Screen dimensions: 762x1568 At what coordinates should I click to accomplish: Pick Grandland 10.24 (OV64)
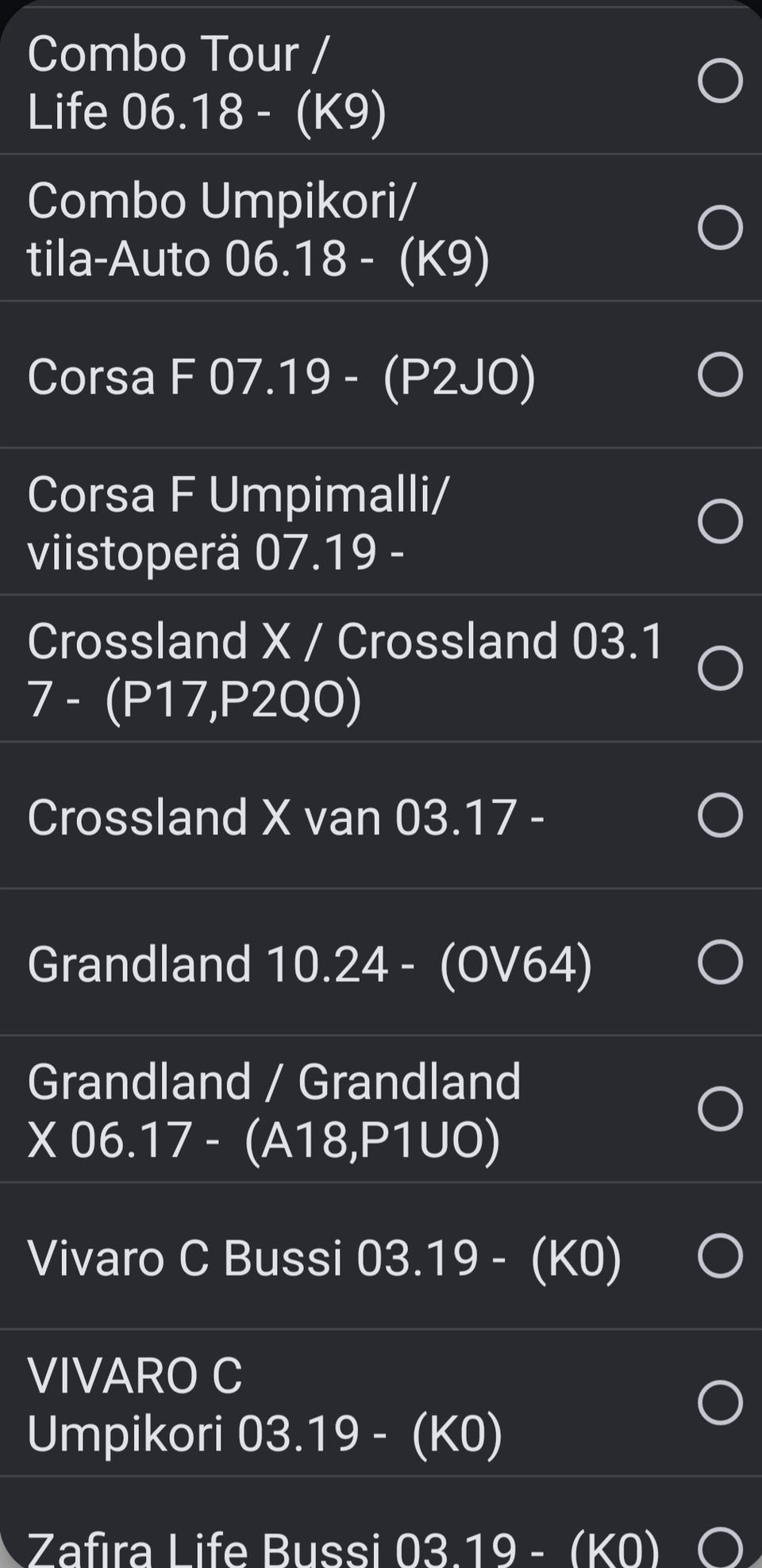(720, 962)
